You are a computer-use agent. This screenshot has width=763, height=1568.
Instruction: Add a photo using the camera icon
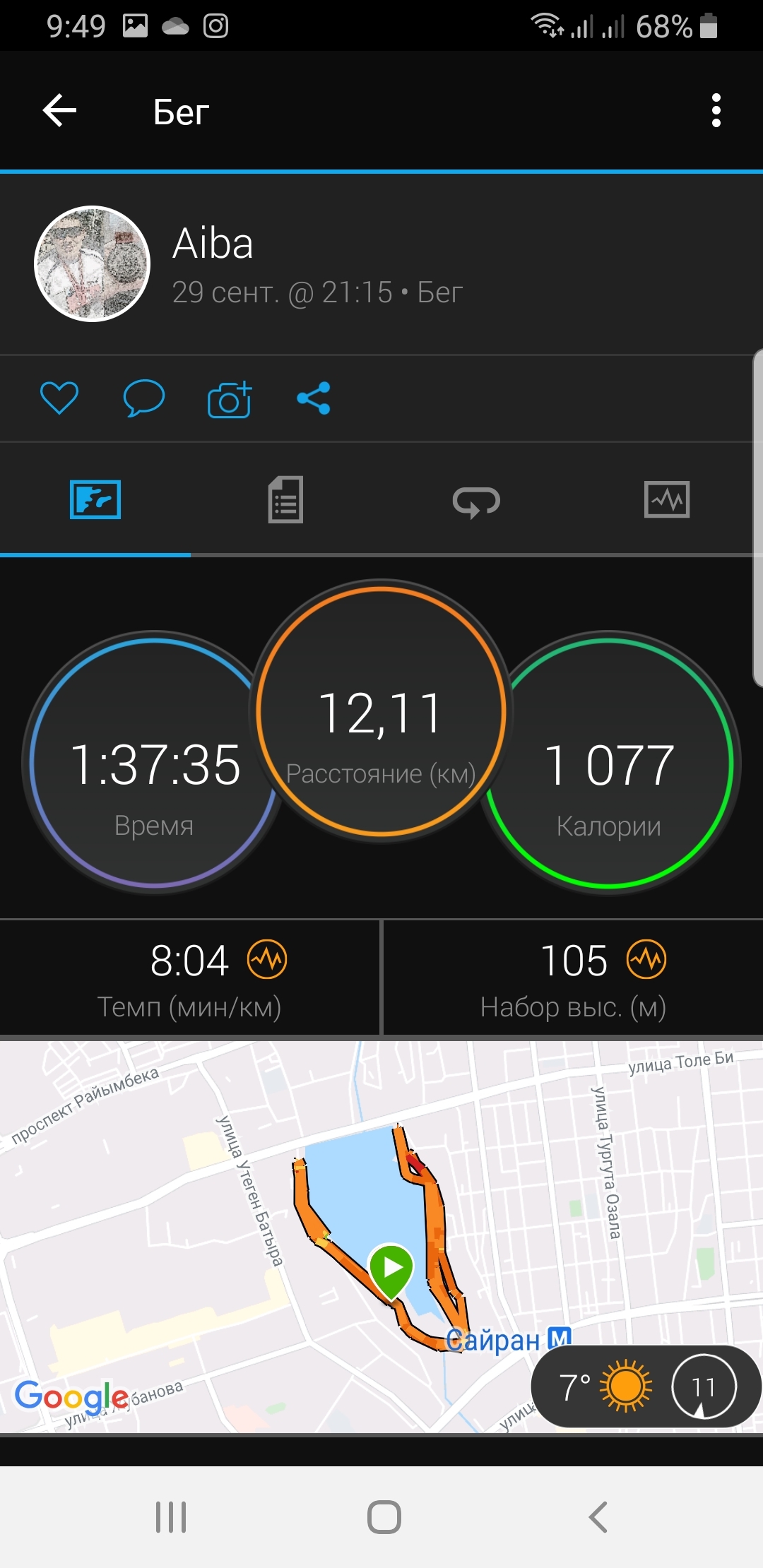230,399
